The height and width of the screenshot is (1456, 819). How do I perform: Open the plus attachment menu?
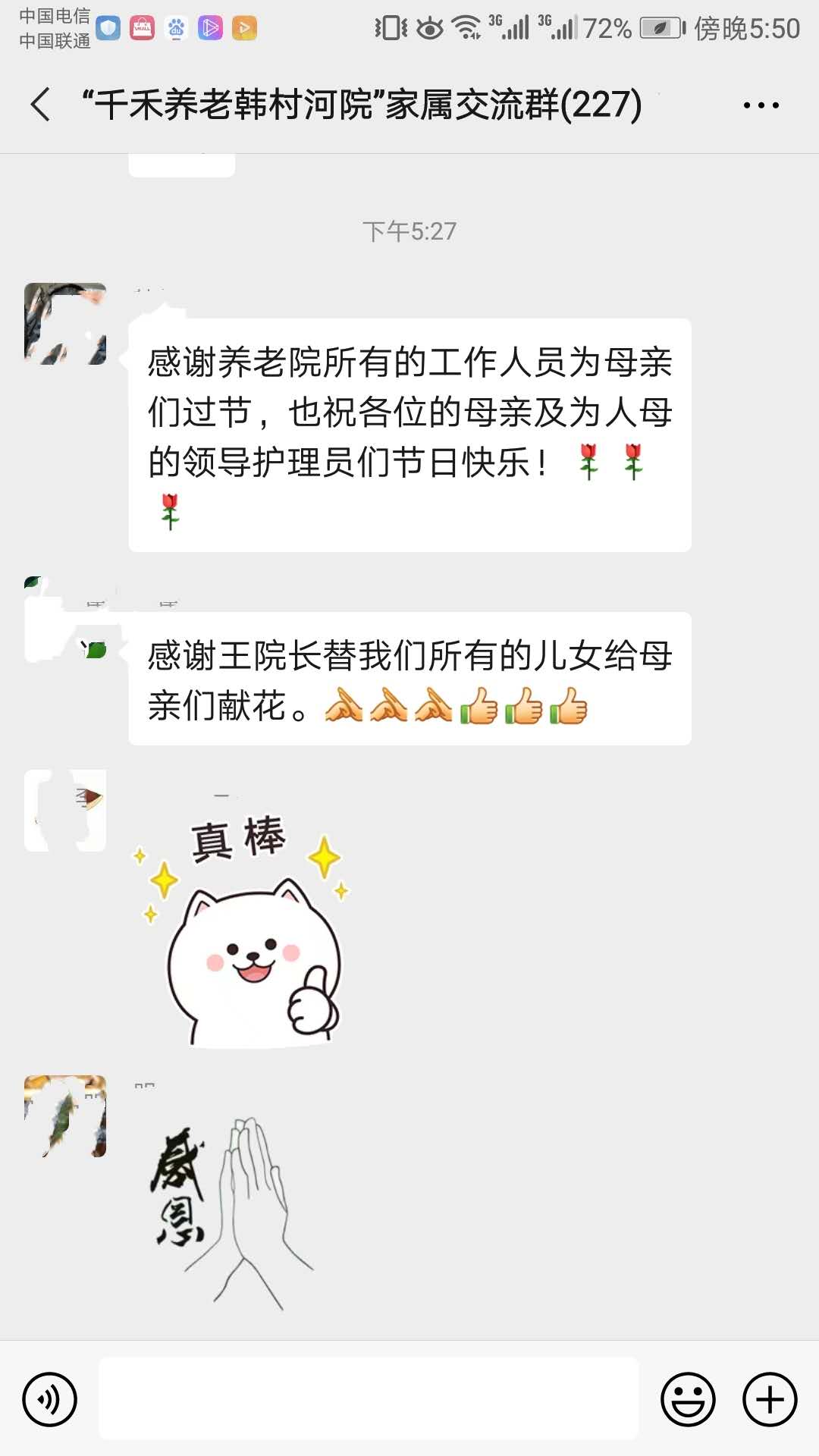pyautogui.click(x=770, y=1399)
